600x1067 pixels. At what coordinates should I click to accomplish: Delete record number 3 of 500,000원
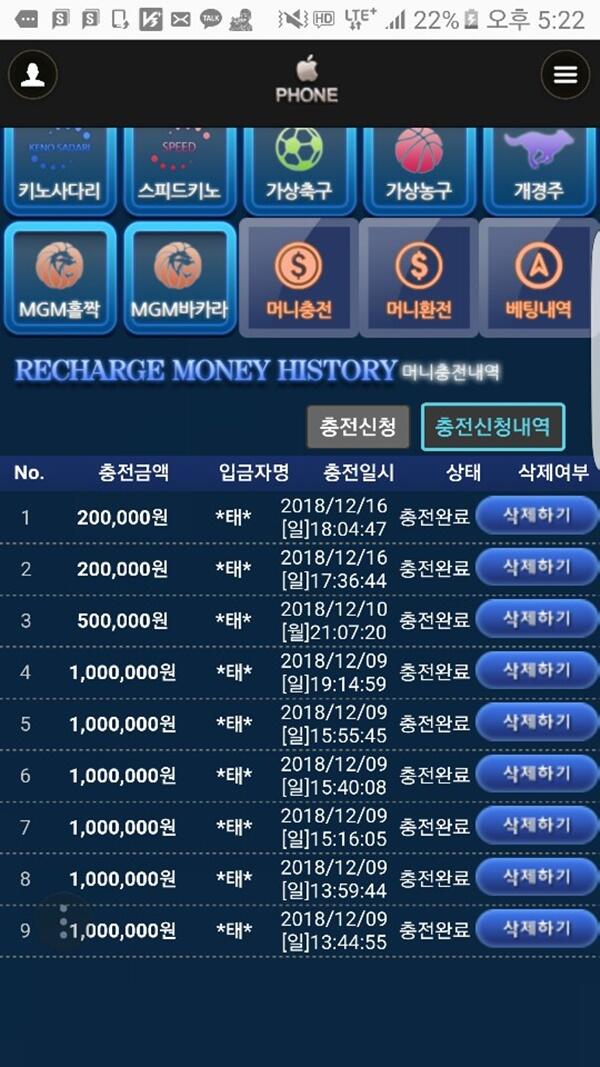pos(536,619)
